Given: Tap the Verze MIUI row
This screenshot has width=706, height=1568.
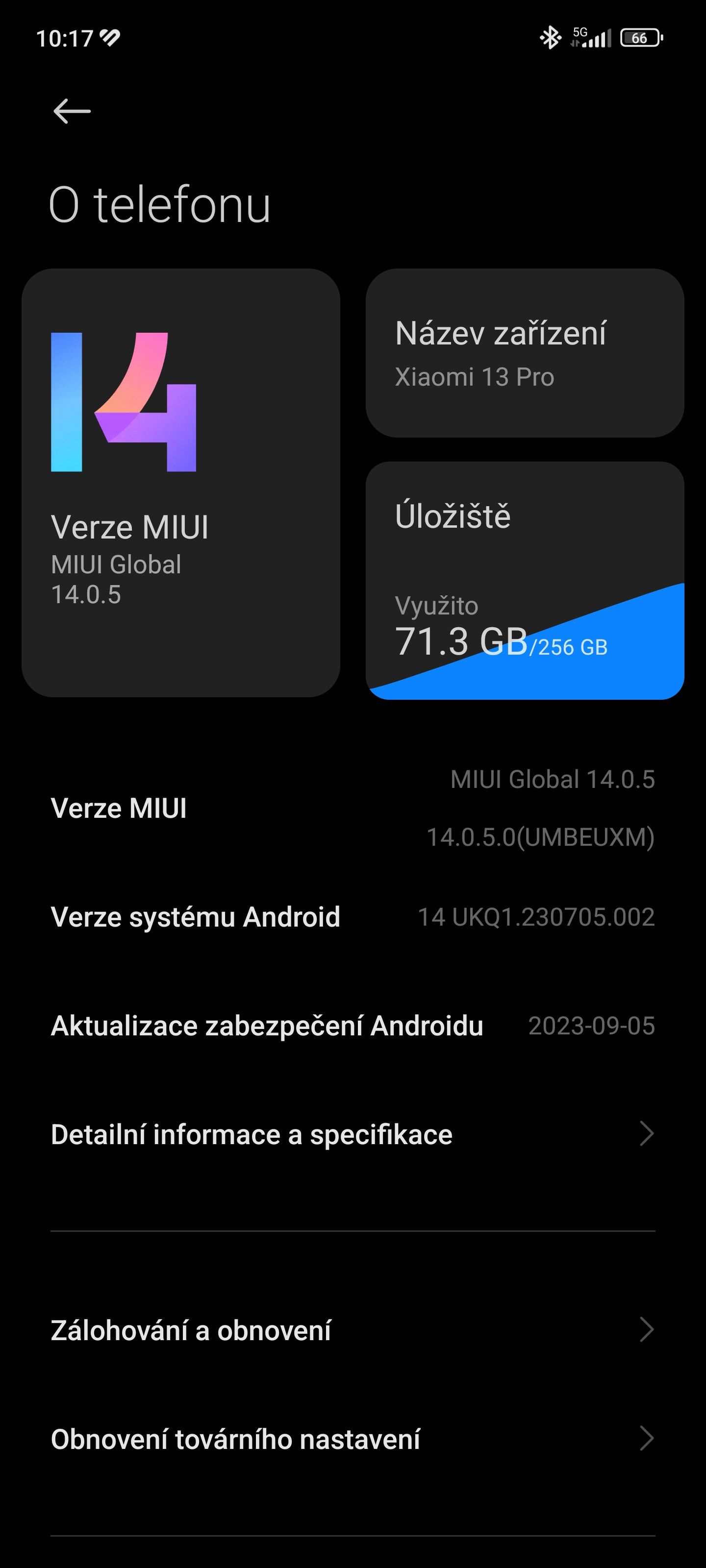Looking at the screenshot, I should click(353, 808).
